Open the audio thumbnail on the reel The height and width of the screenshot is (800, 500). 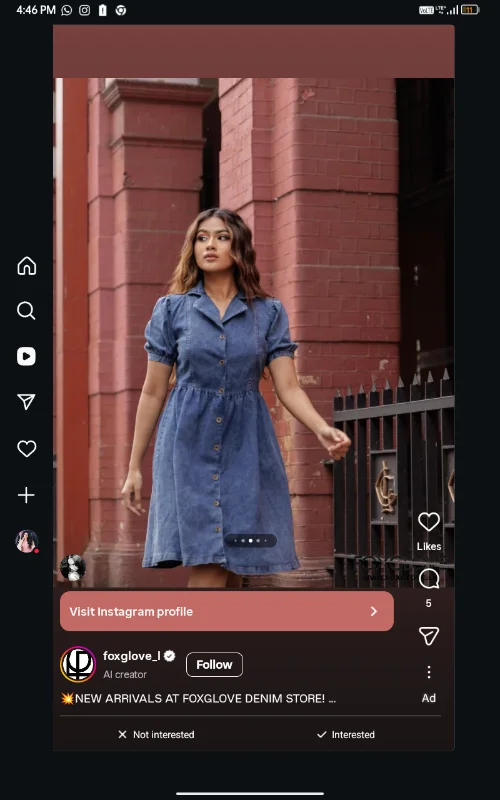[x=73, y=567]
